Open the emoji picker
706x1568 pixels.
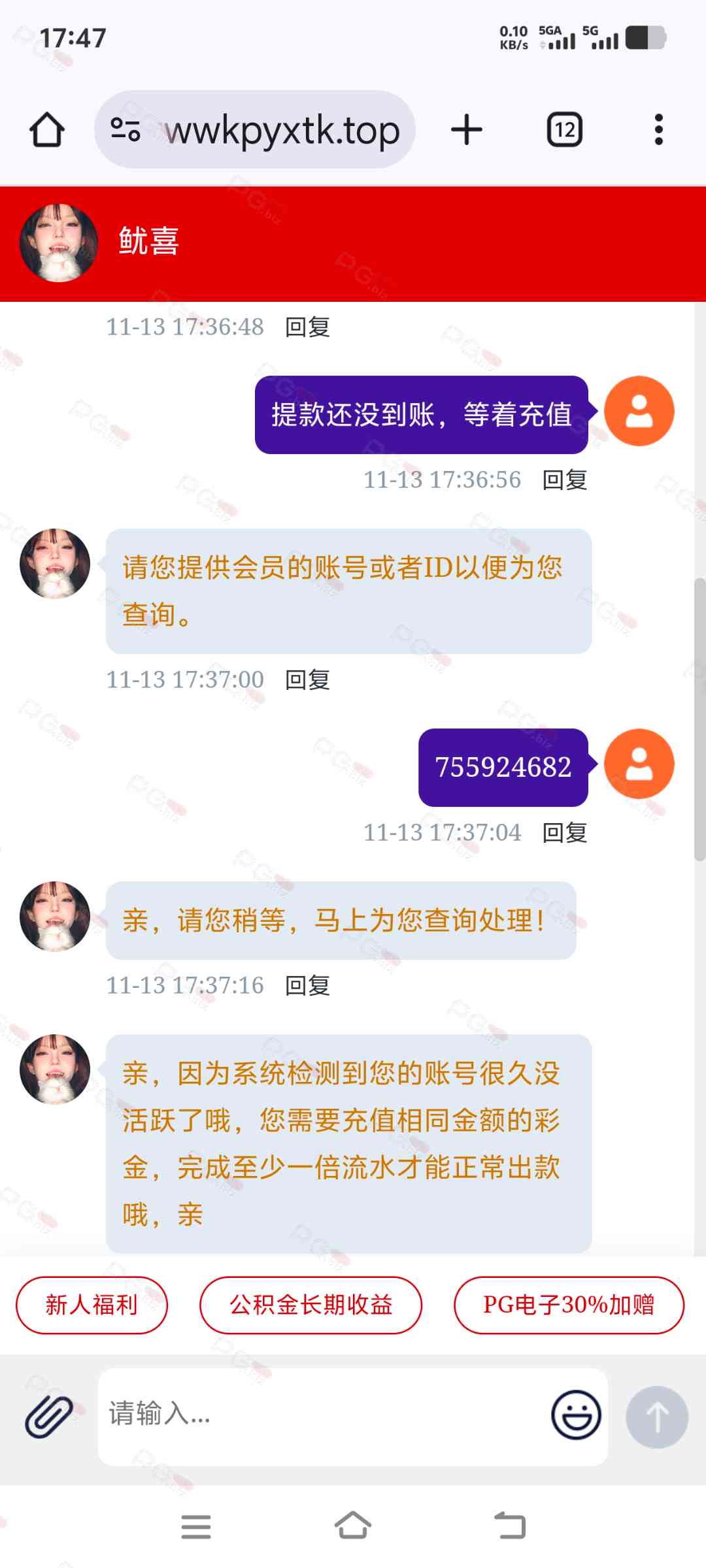(x=576, y=1415)
